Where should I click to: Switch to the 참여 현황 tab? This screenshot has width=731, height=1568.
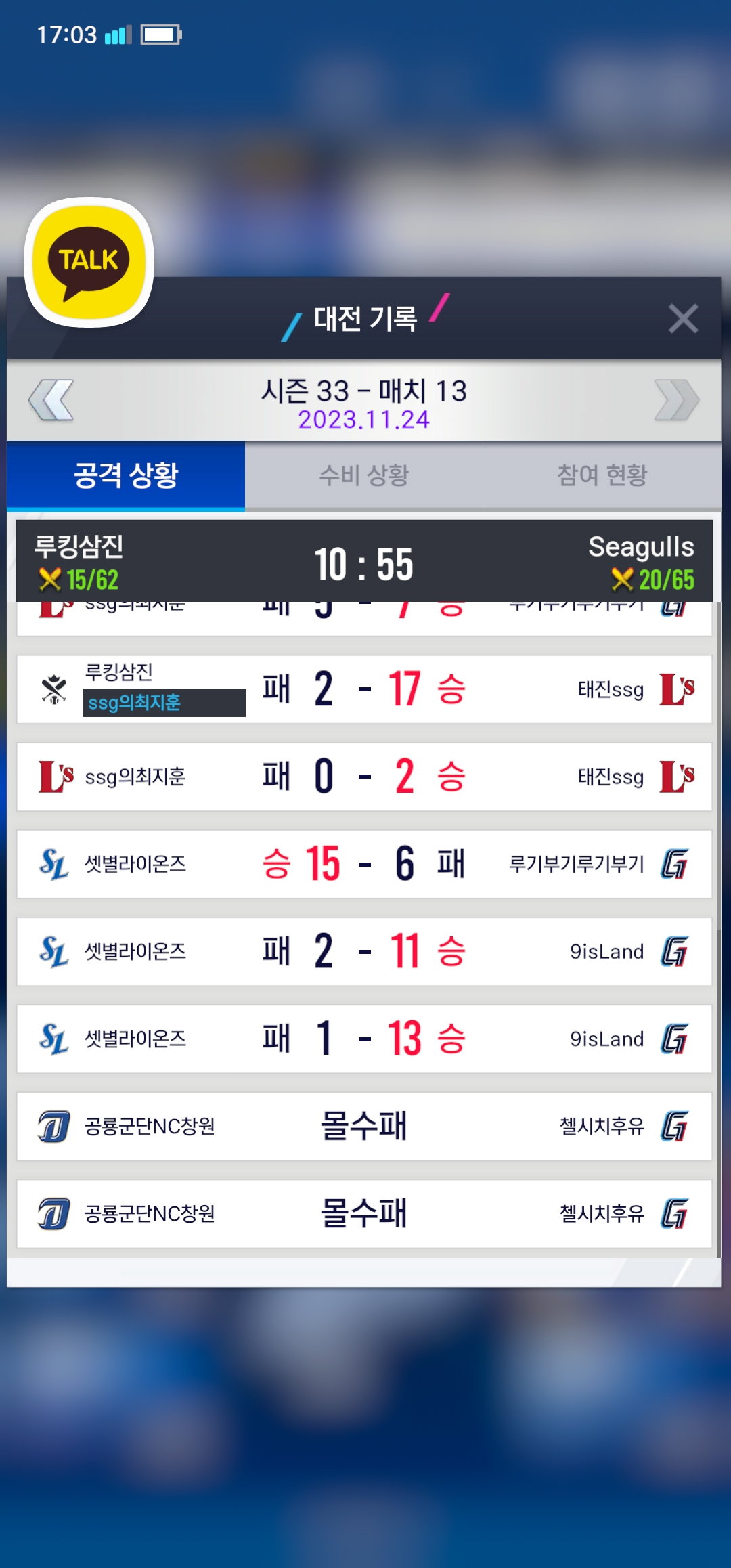click(602, 475)
